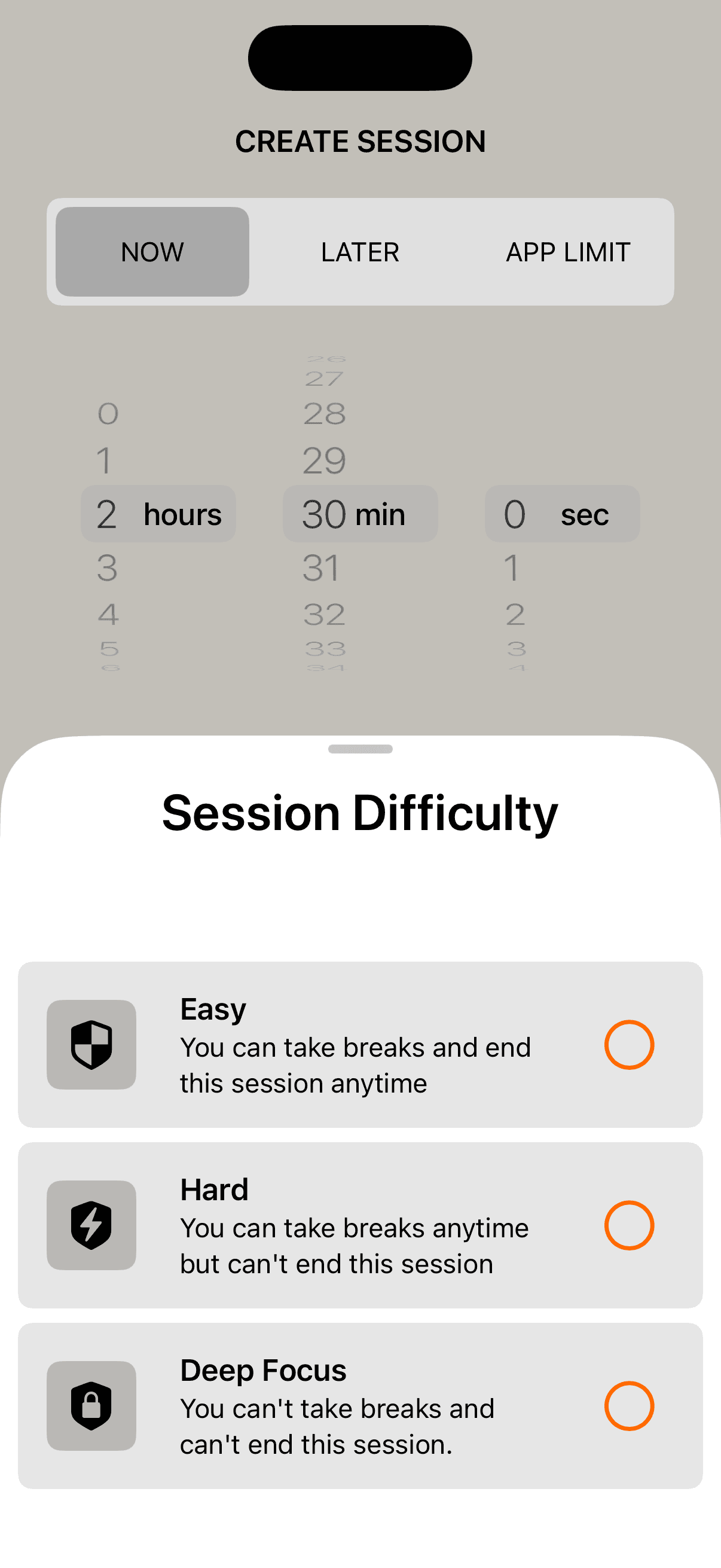Select Easy session difficulty
The image size is (721, 1568).
pos(628,1045)
